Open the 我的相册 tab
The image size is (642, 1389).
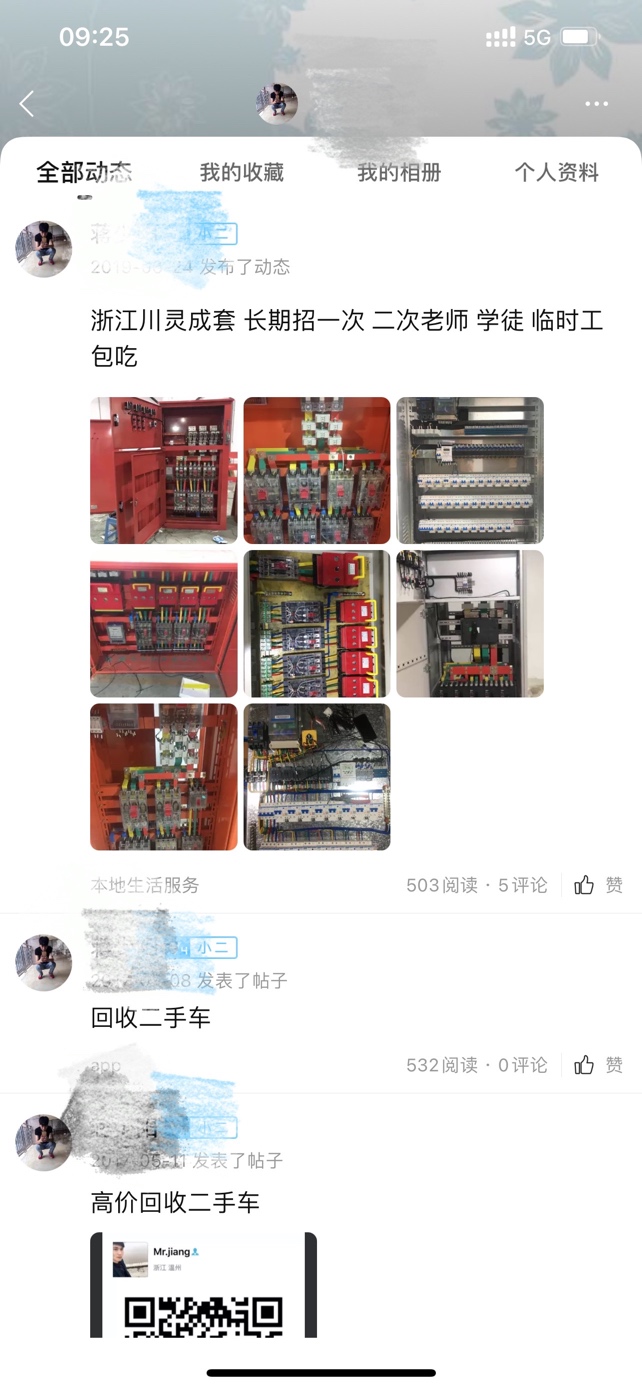click(399, 172)
